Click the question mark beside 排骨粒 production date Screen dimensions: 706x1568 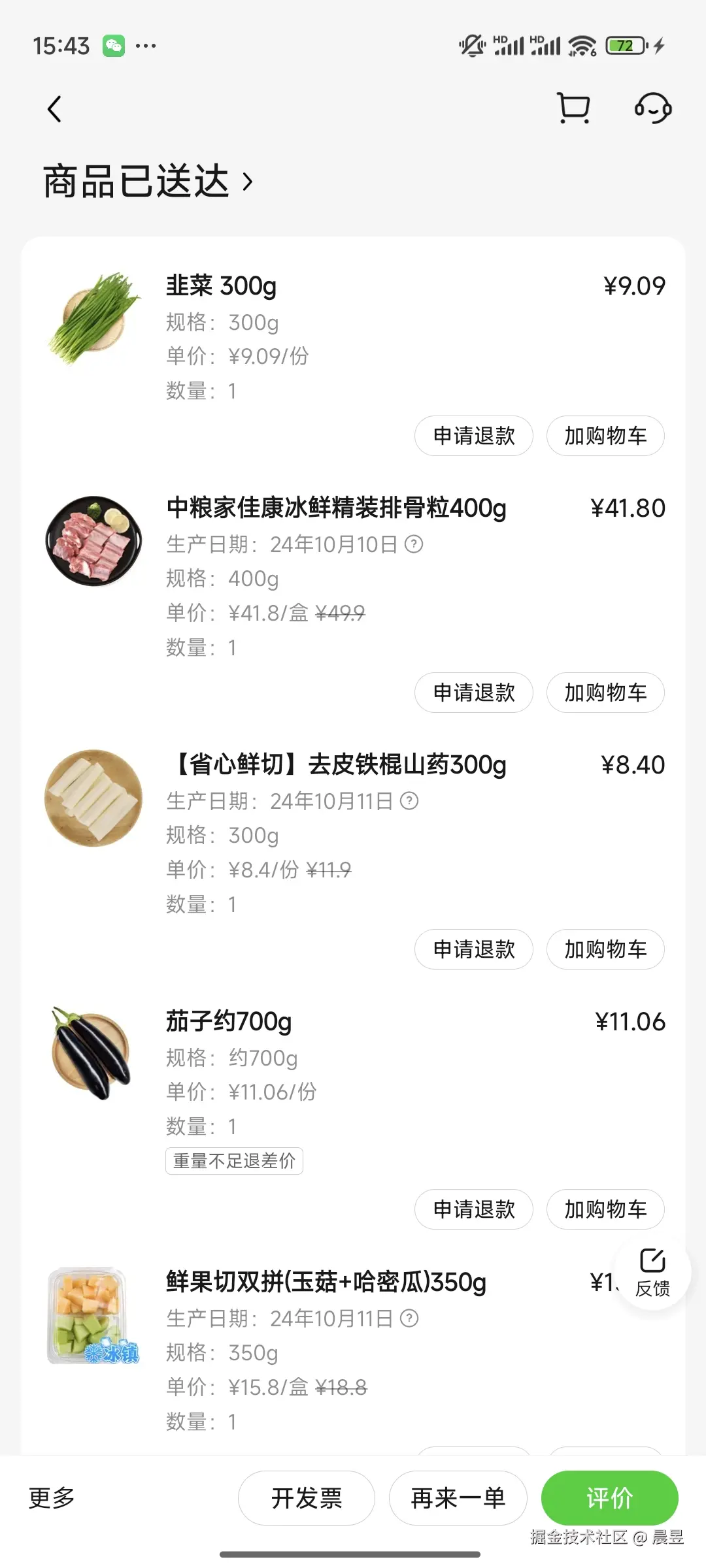[414, 544]
